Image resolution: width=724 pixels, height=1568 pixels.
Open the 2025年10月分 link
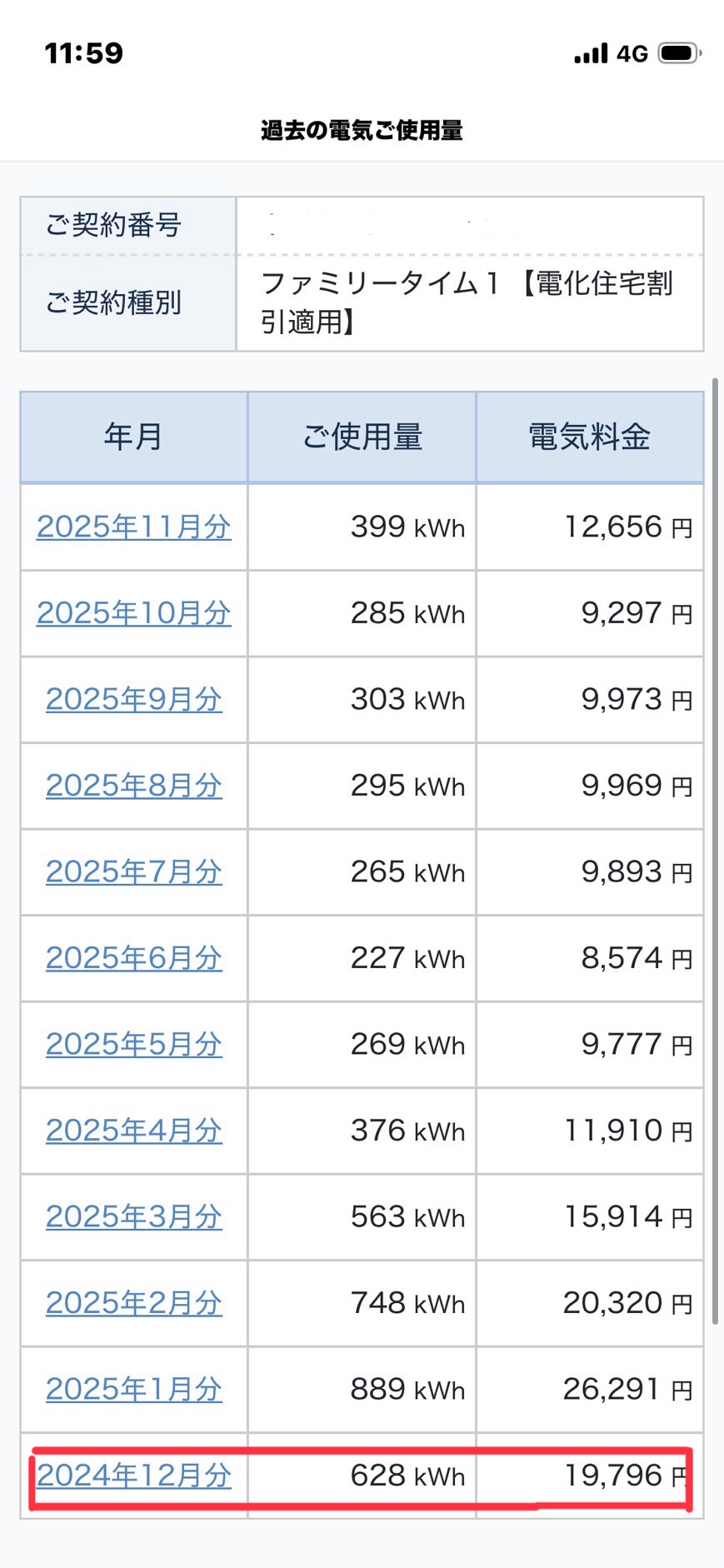[x=133, y=613]
